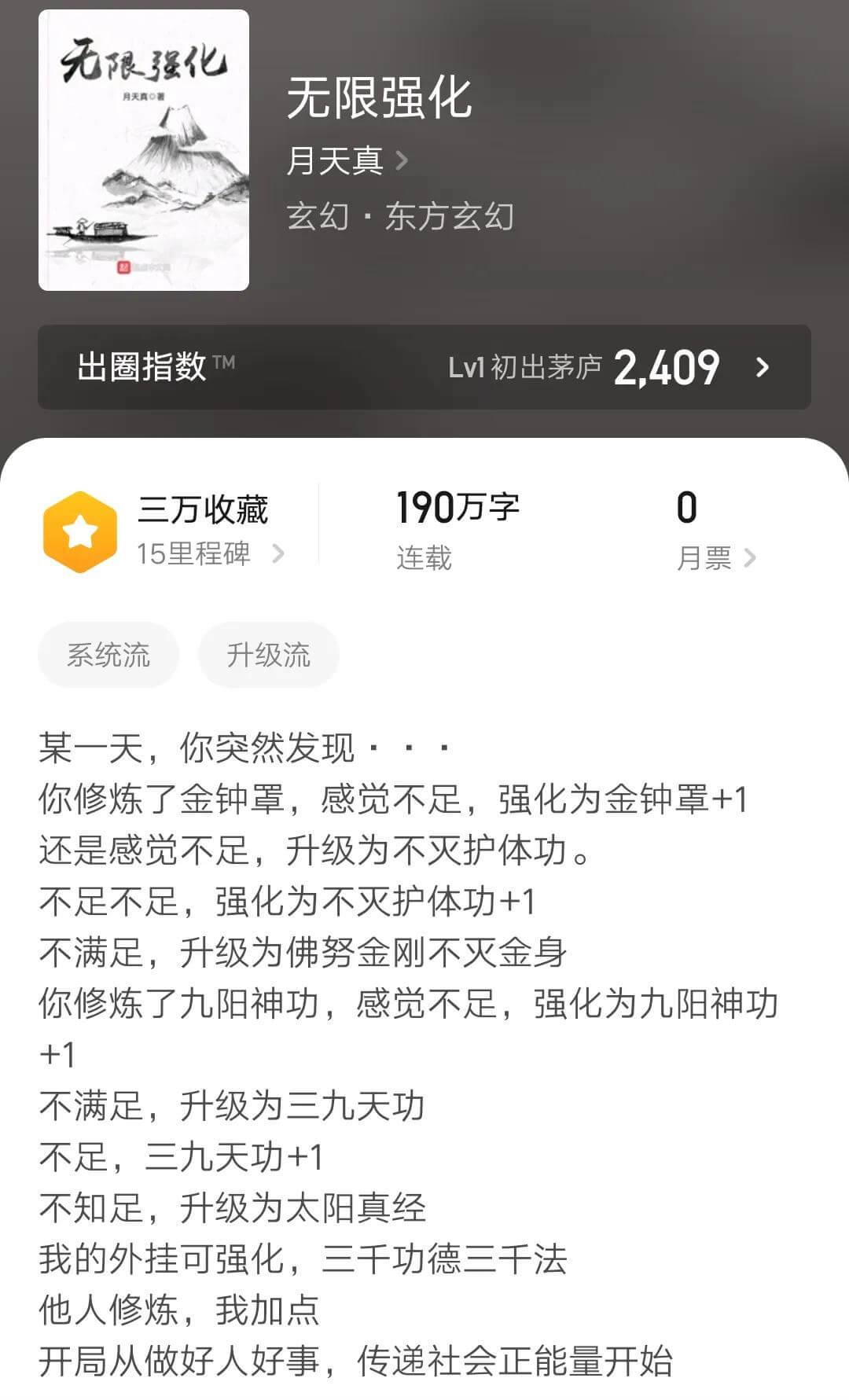849x1400 pixels.
Task: Open the 玄幻·东方玄幻 category link
Action: 402,218
